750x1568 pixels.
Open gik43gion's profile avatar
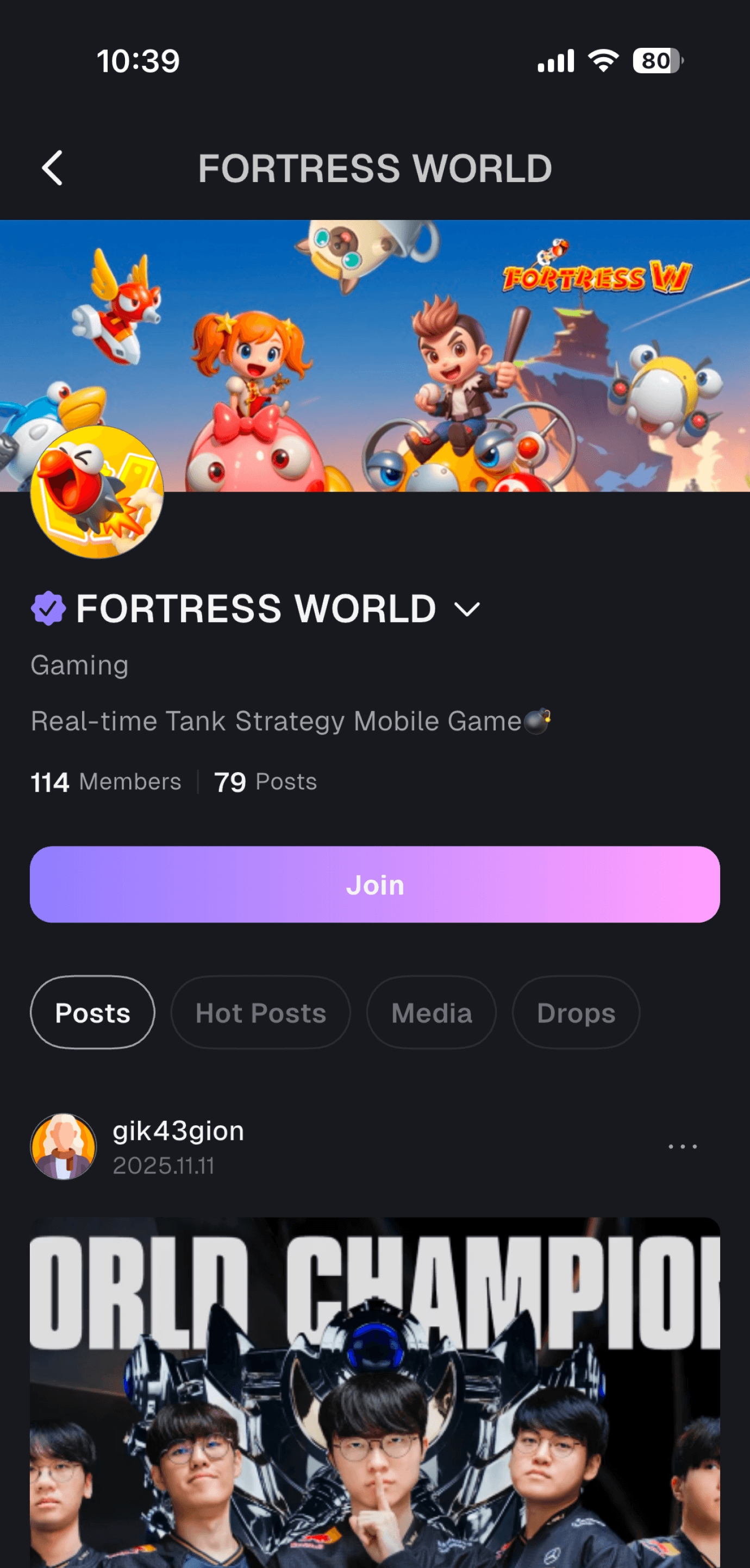(x=63, y=1147)
